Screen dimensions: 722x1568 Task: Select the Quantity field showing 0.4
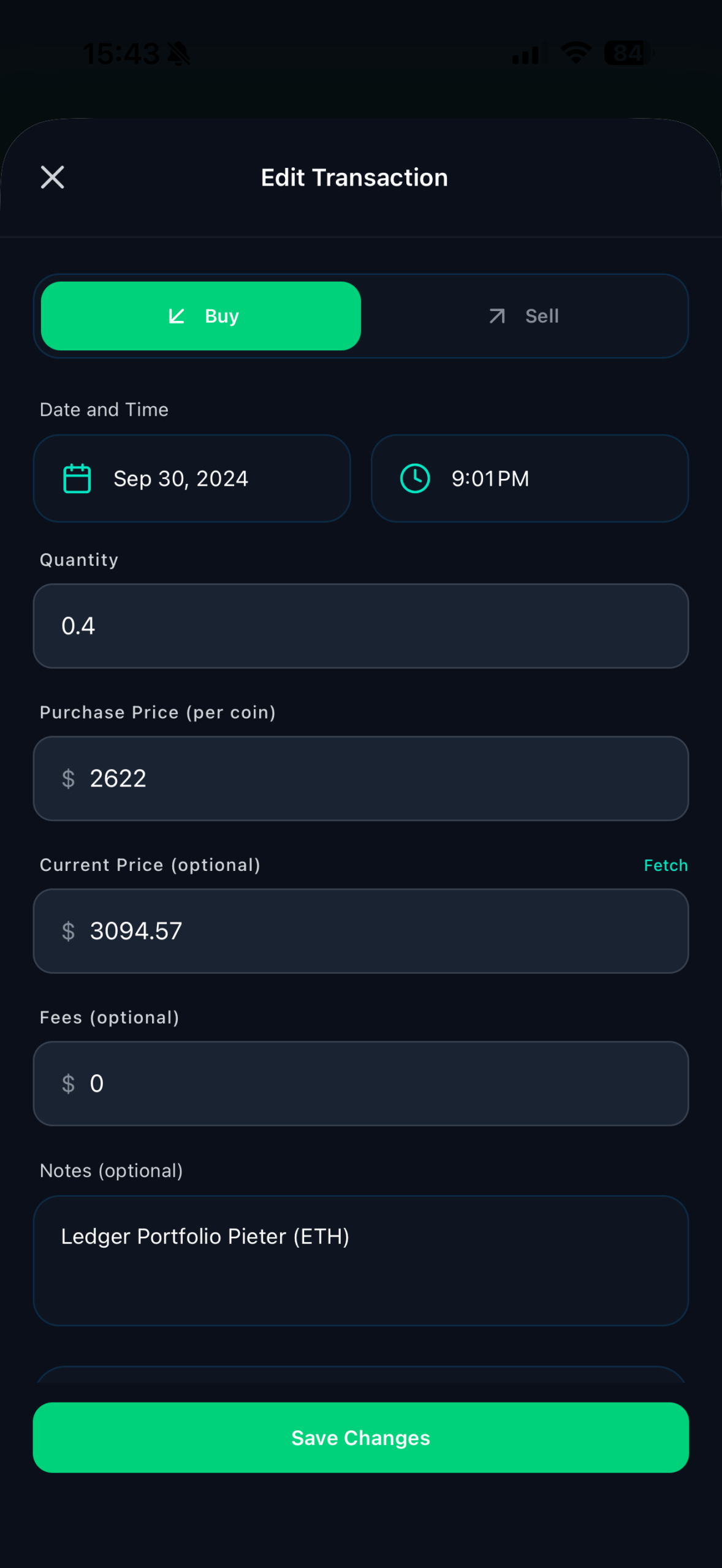[361, 626]
